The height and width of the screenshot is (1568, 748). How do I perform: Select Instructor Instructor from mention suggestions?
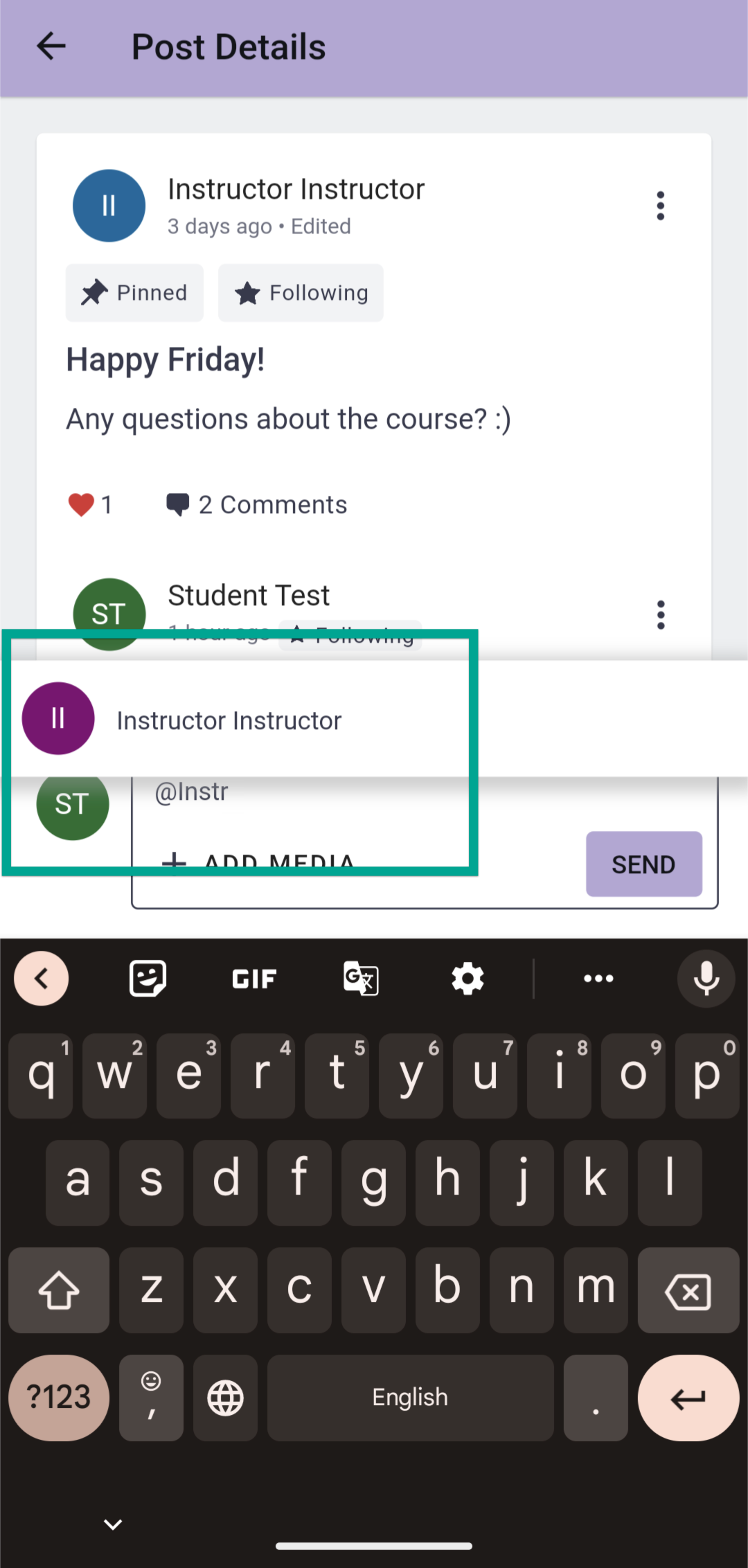point(374,719)
